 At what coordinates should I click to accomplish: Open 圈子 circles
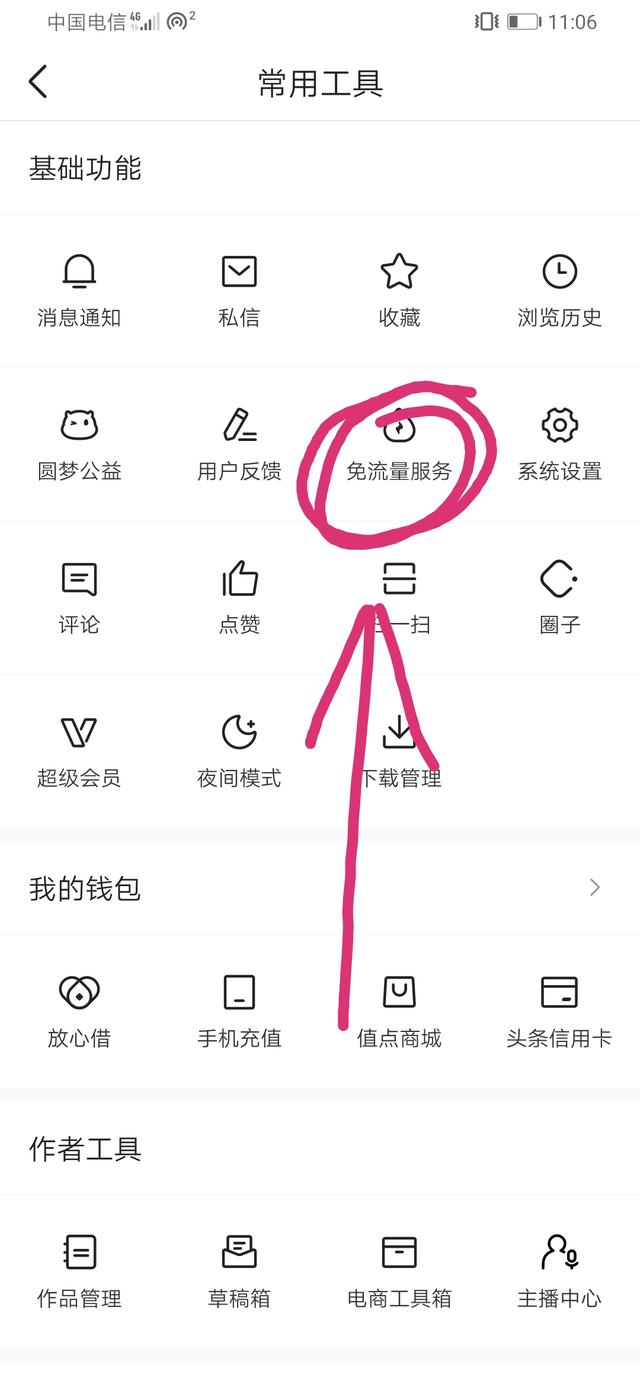coord(560,598)
